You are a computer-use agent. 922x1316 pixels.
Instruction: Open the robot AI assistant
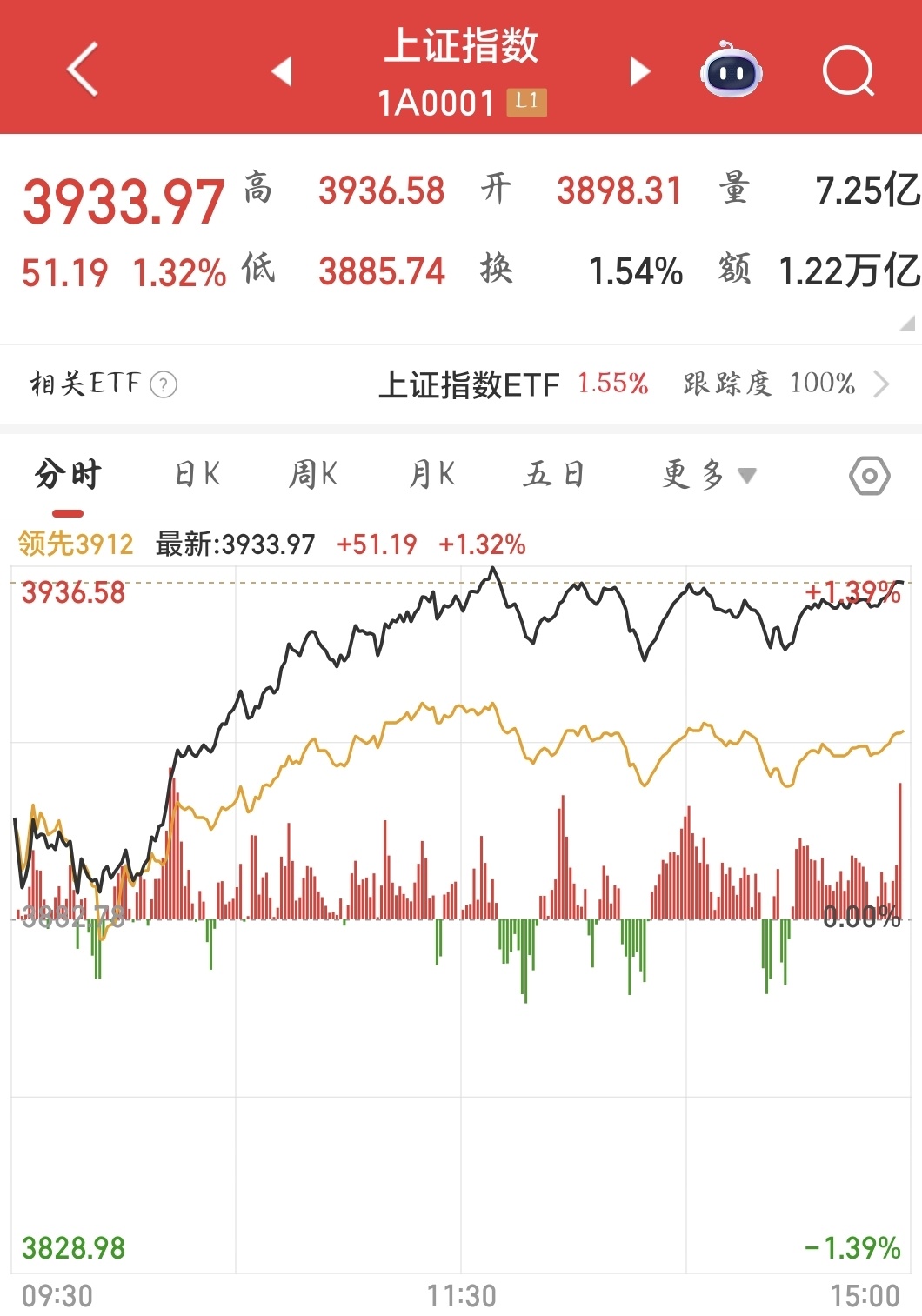point(731,70)
